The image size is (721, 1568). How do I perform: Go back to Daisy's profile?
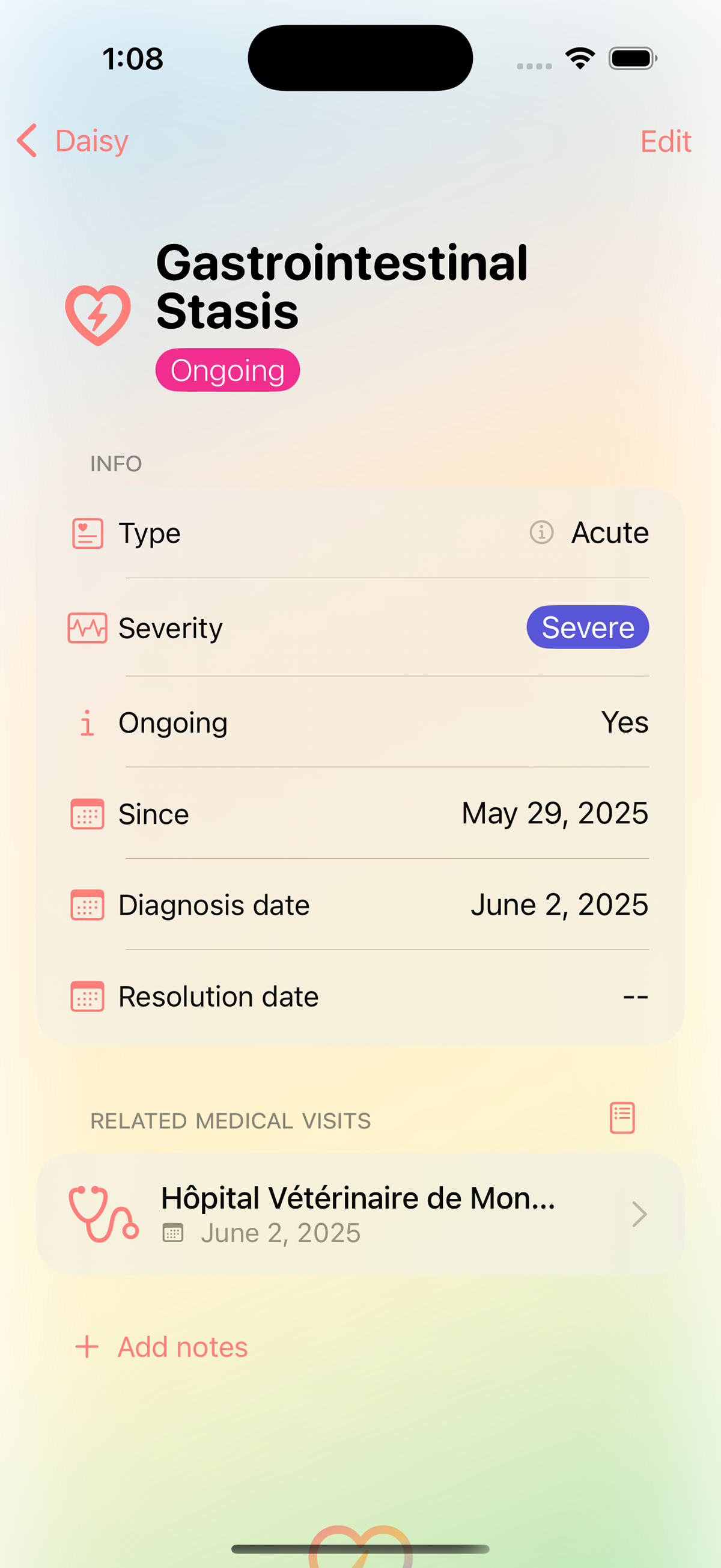(73, 141)
